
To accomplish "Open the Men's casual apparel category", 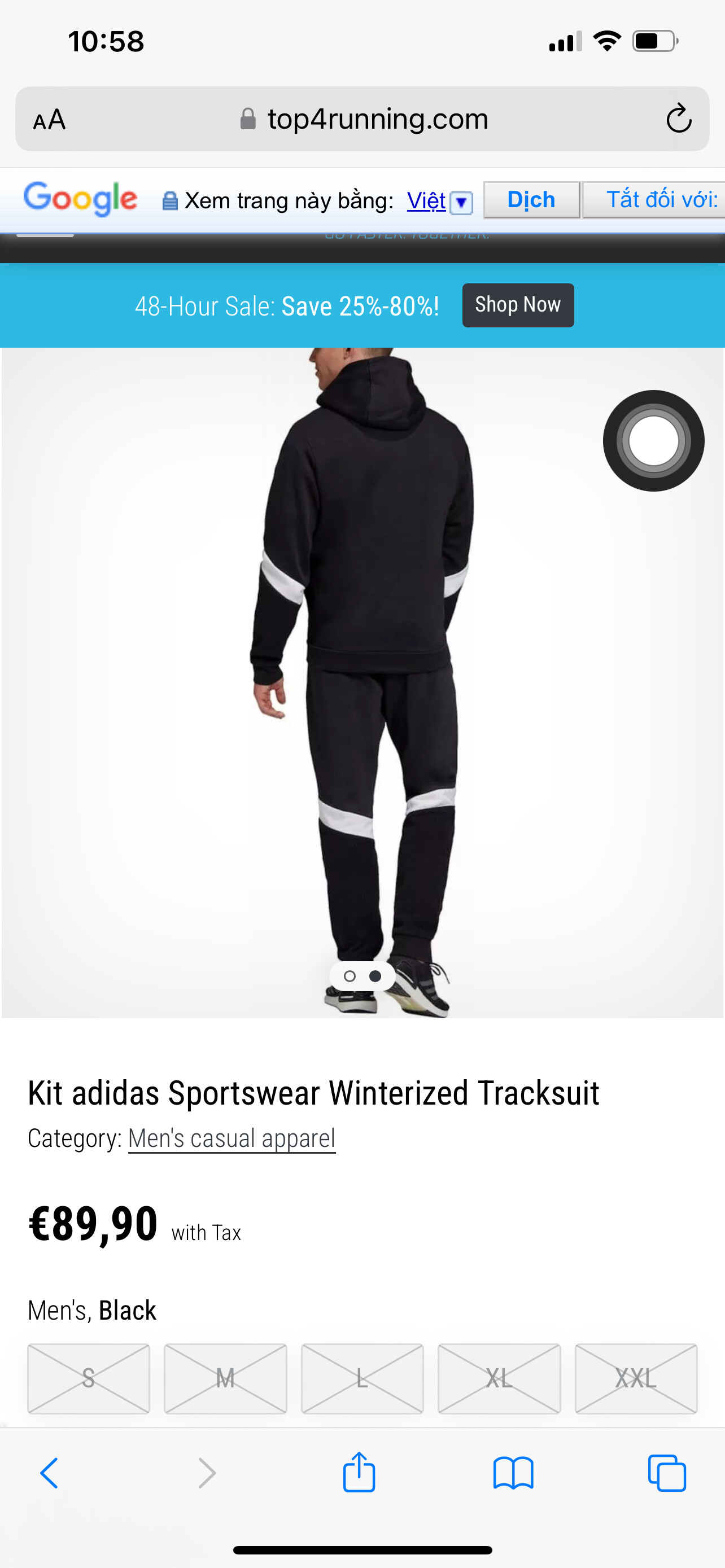I will (x=232, y=1138).
